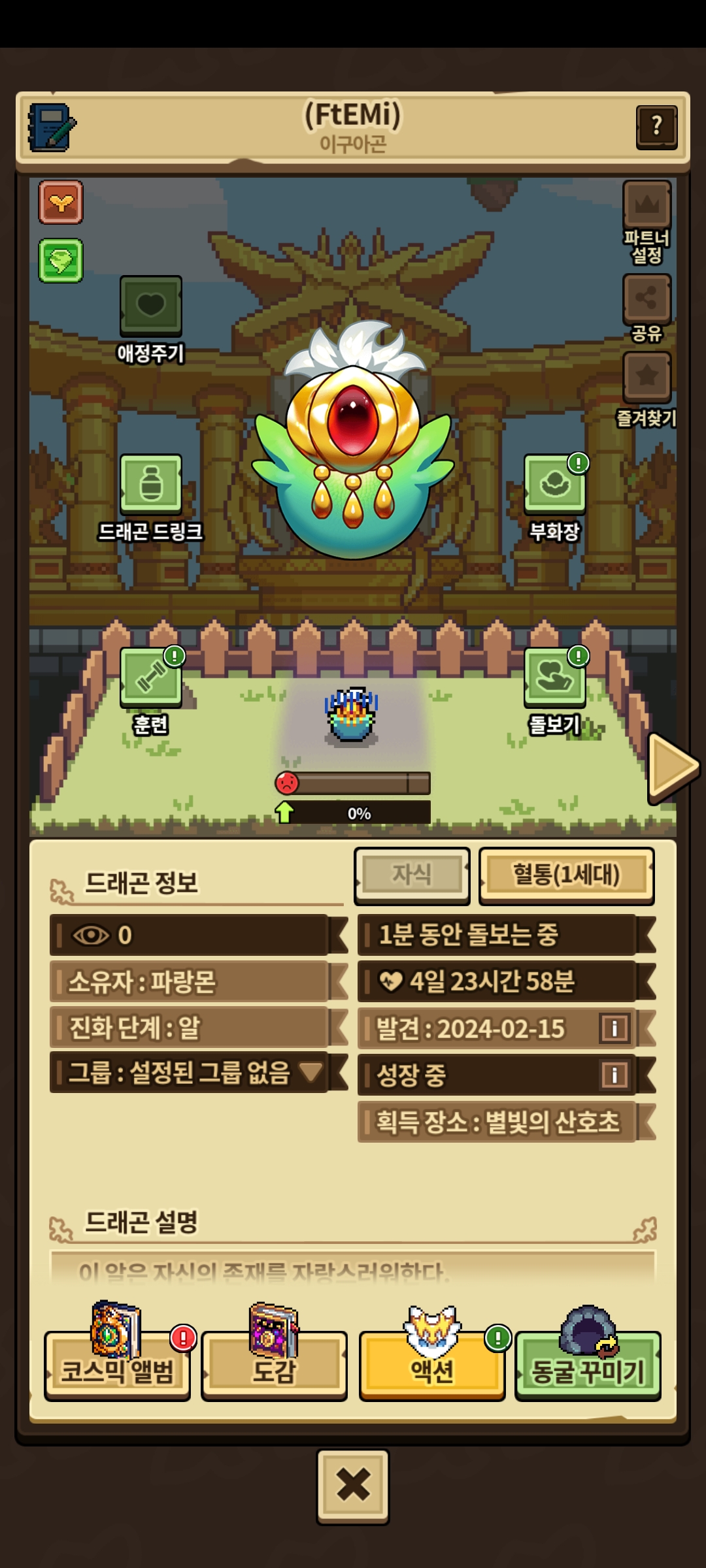
Task: Switch to the 자식 tab
Action: point(412,875)
